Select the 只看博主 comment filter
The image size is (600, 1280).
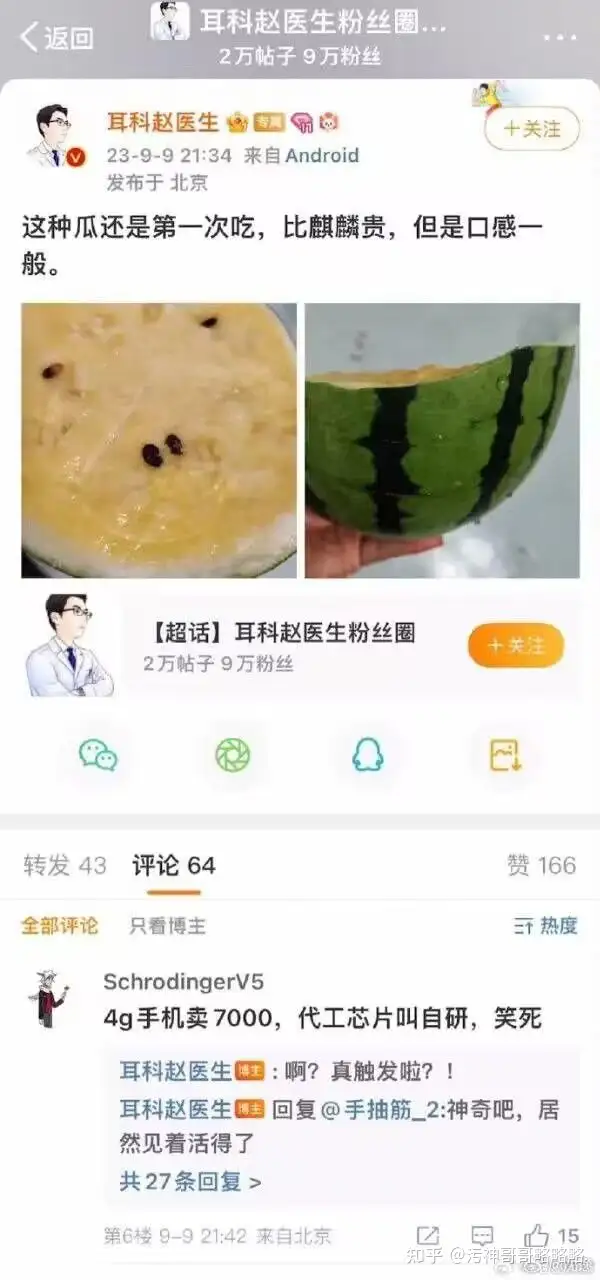tap(167, 926)
